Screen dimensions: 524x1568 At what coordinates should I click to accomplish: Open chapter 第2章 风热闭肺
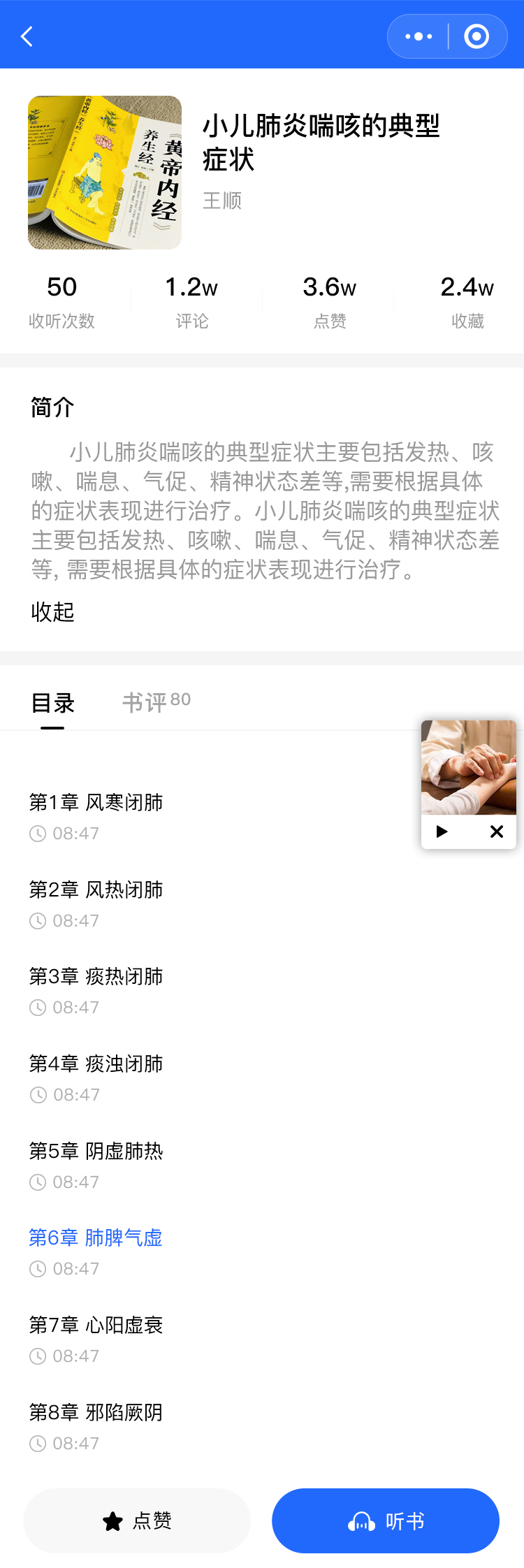click(96, 890)
